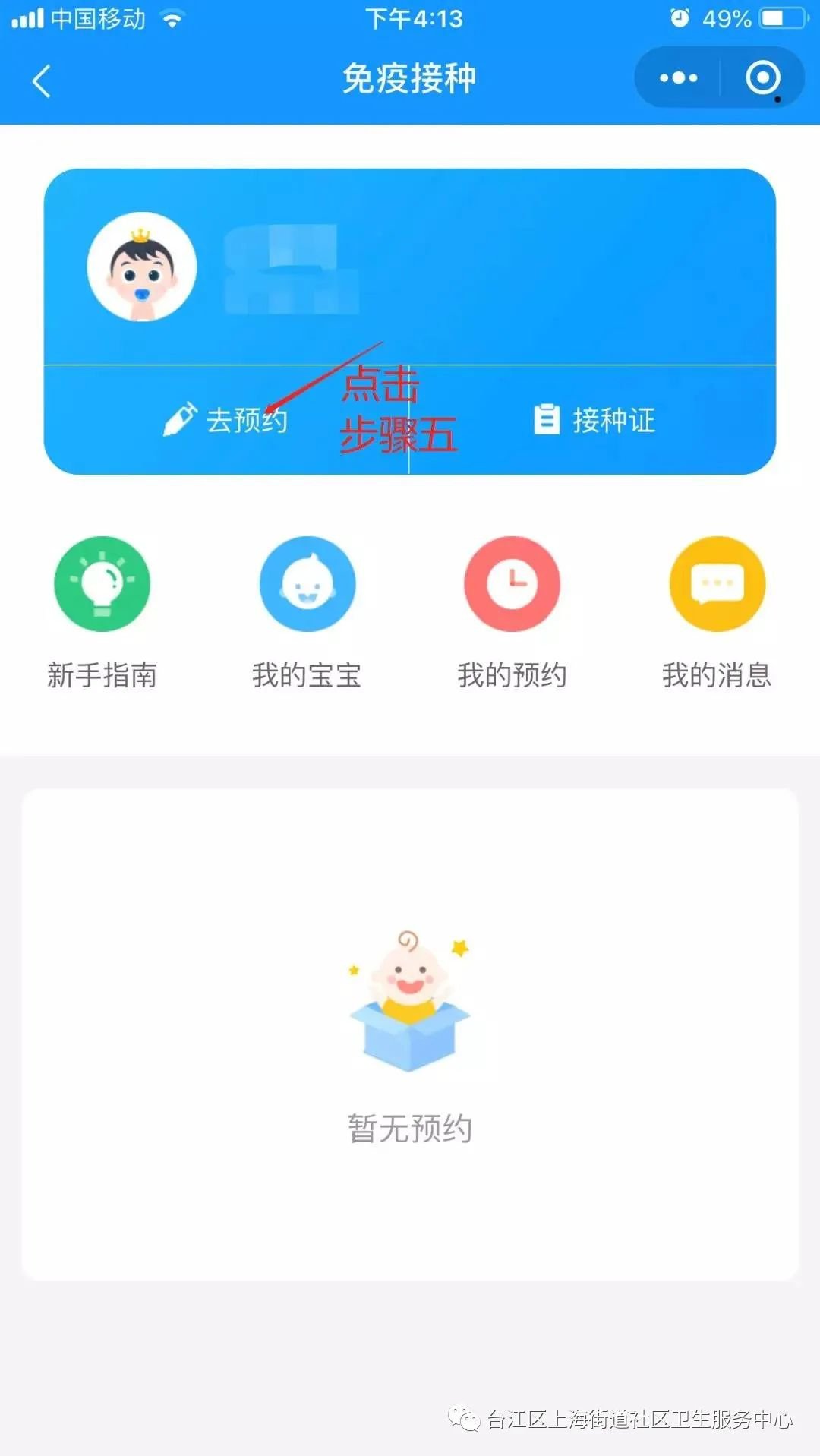Viewport: 820px width, 1456px height.
Task: Close the mini program with circle icon
Action: pyautogui.click(x=762, y=78)
